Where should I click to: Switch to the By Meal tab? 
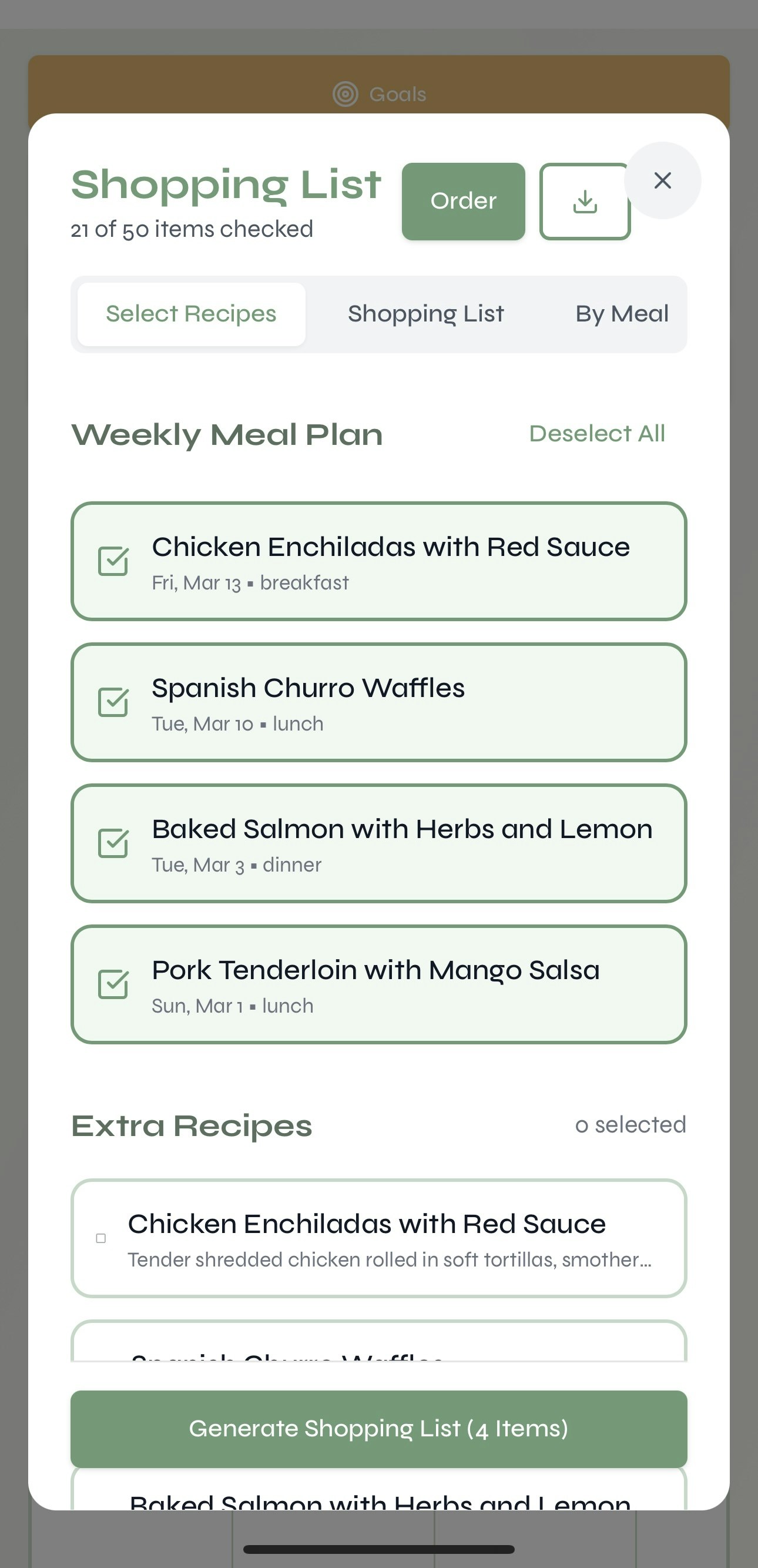(x=621, y=314)
